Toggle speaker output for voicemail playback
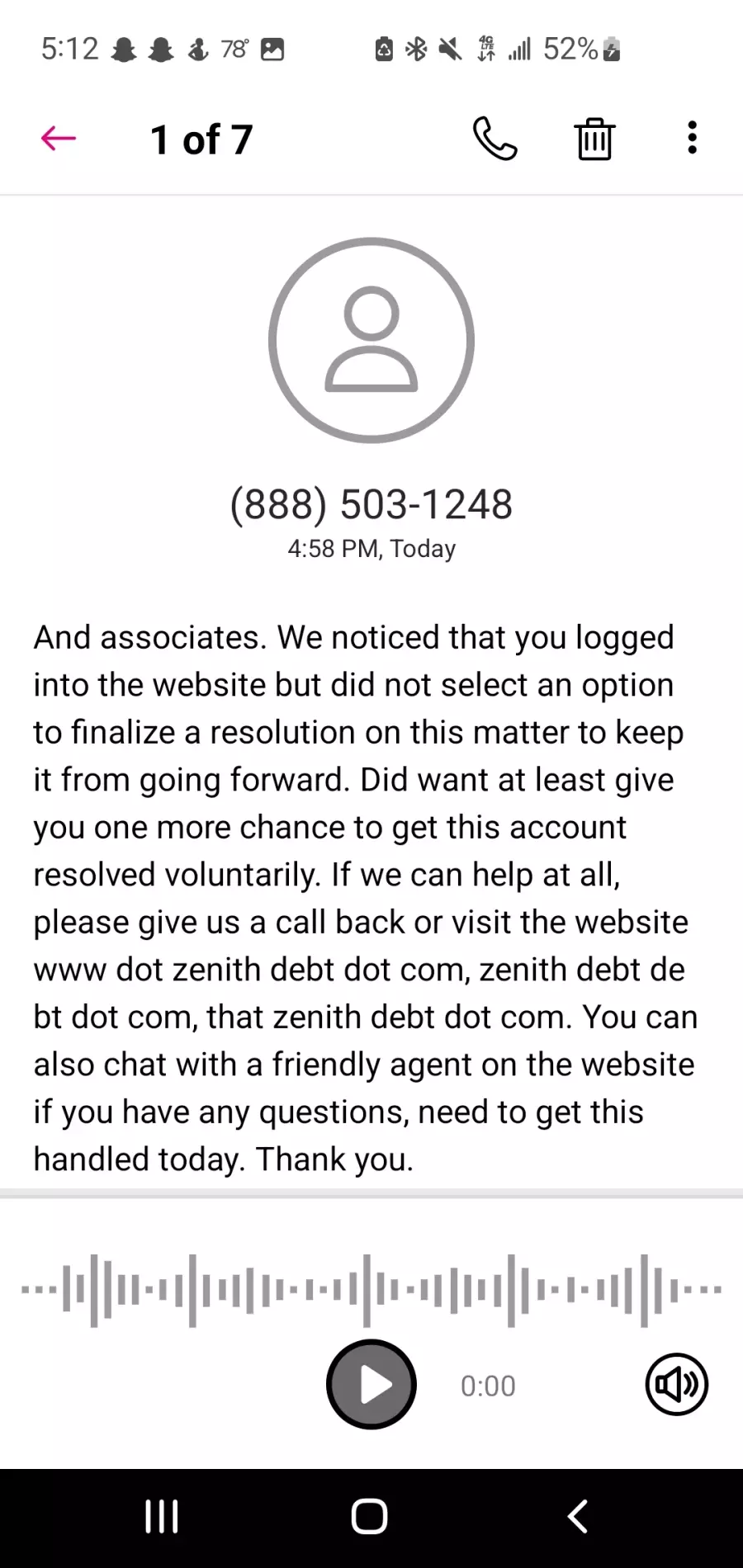This screenshot has width=743, height=1568. [676, 1384]
